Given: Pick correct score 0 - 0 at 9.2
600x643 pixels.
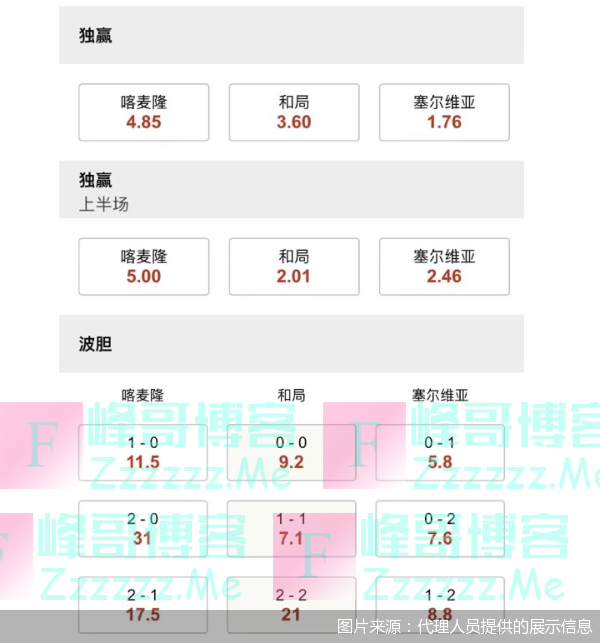Looking at the screenshot, I should pos(292,452).
